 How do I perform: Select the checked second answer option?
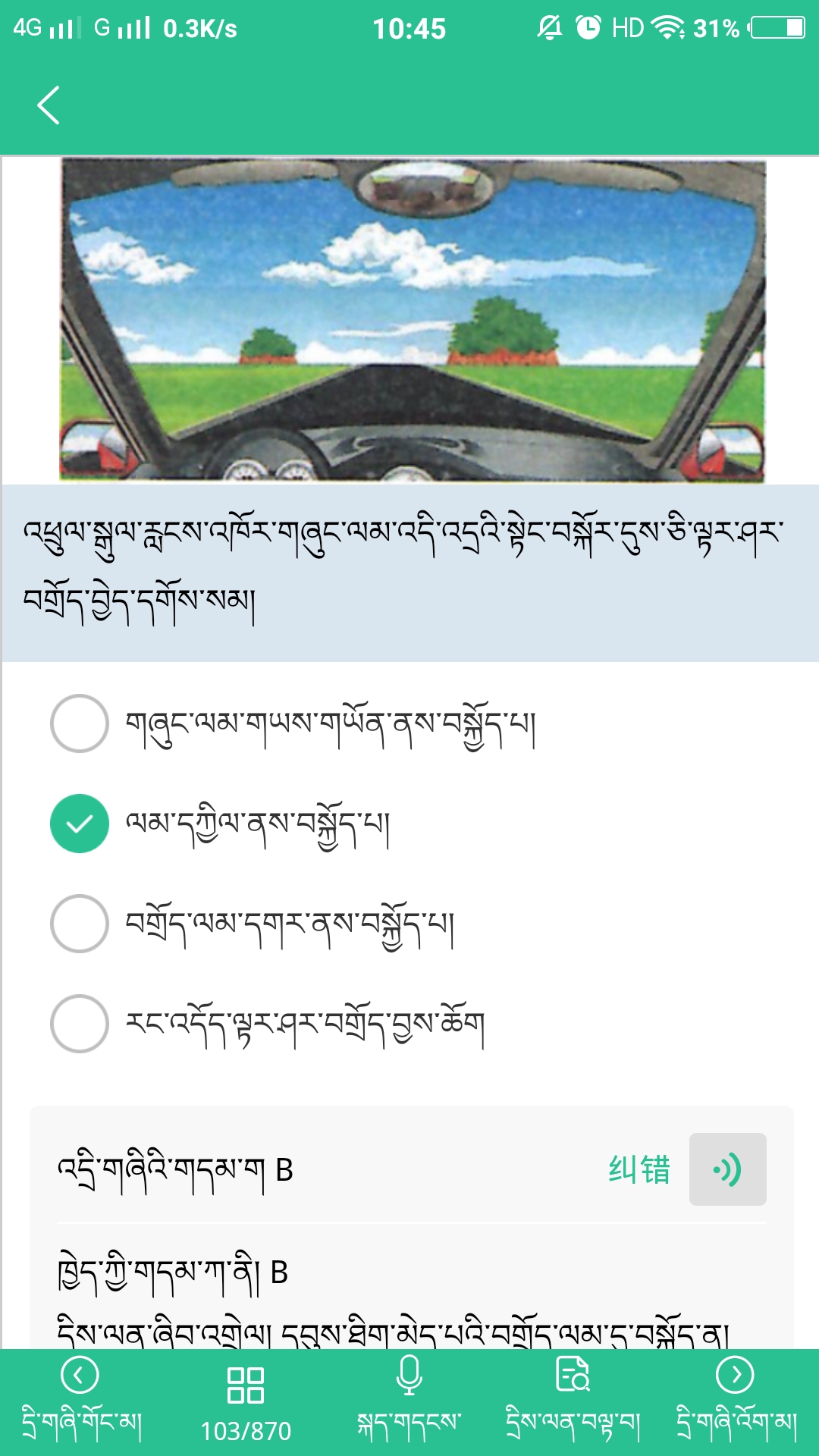[80, 824]
